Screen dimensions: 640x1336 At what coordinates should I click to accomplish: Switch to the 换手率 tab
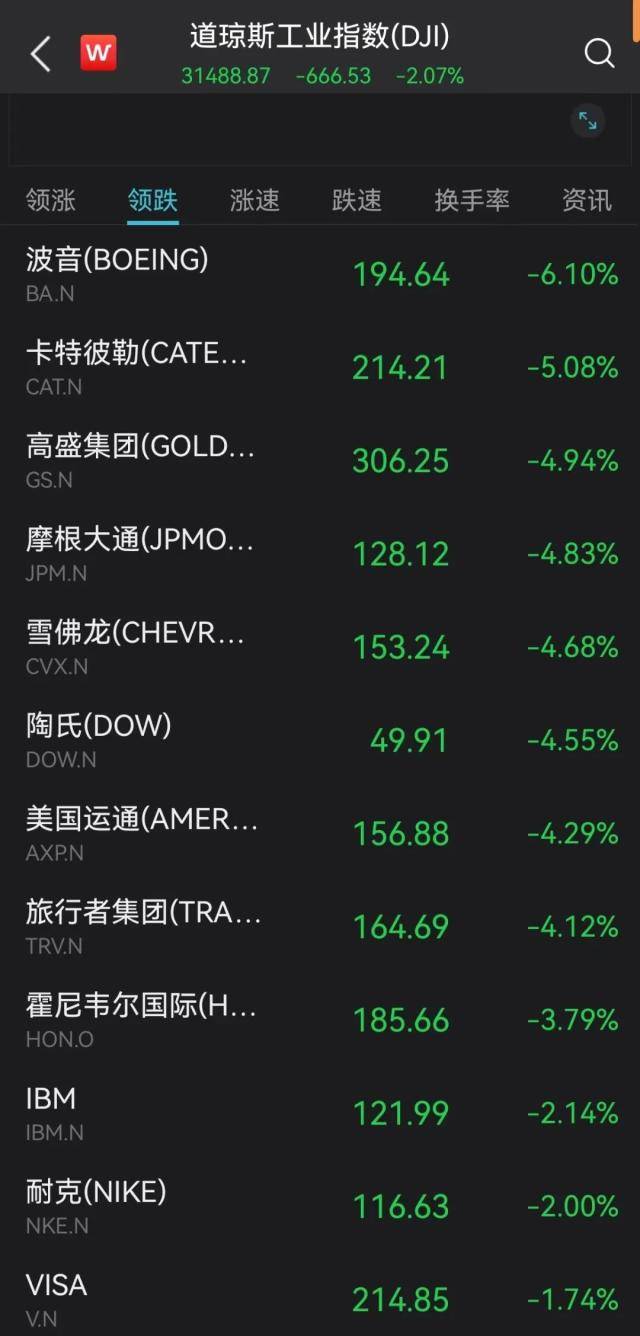pos(471,200)
